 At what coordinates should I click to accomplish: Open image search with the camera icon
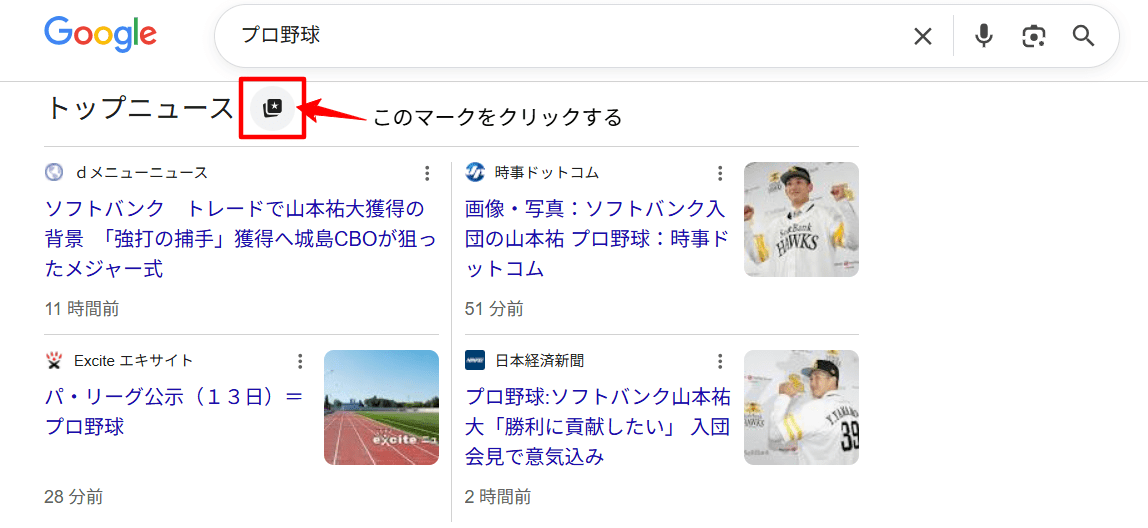tap(1033, 36)
